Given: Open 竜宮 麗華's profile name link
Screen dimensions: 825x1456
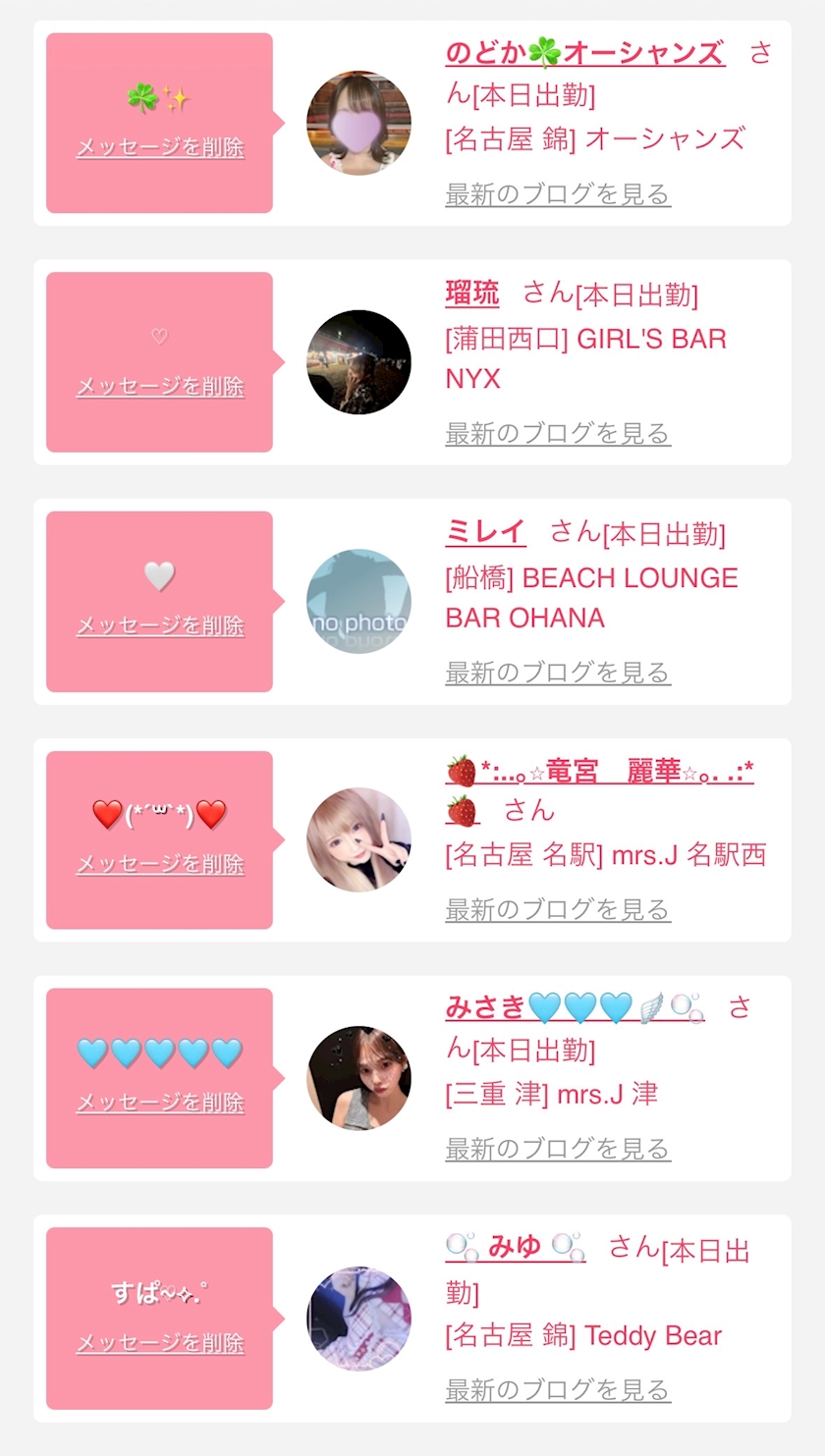Looking at the screenshot, I should coord(599,772).
